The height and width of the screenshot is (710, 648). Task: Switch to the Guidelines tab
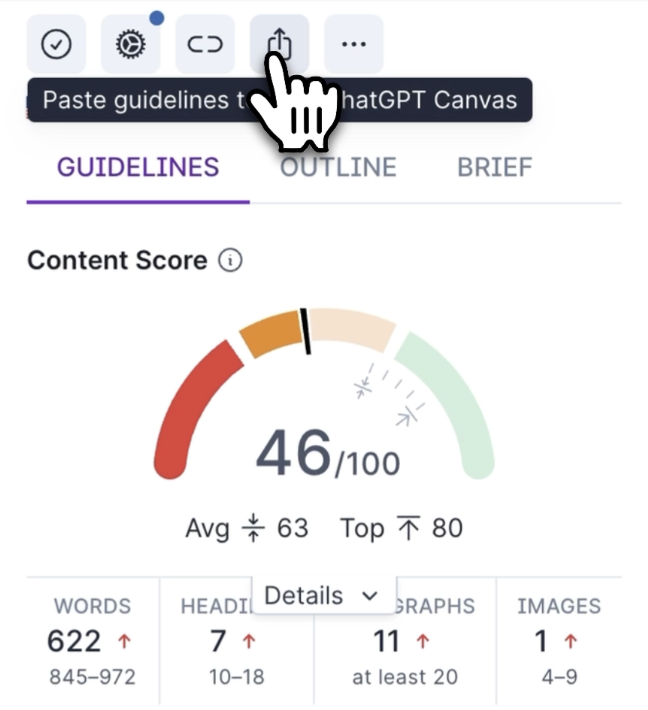tap(138, 167)
